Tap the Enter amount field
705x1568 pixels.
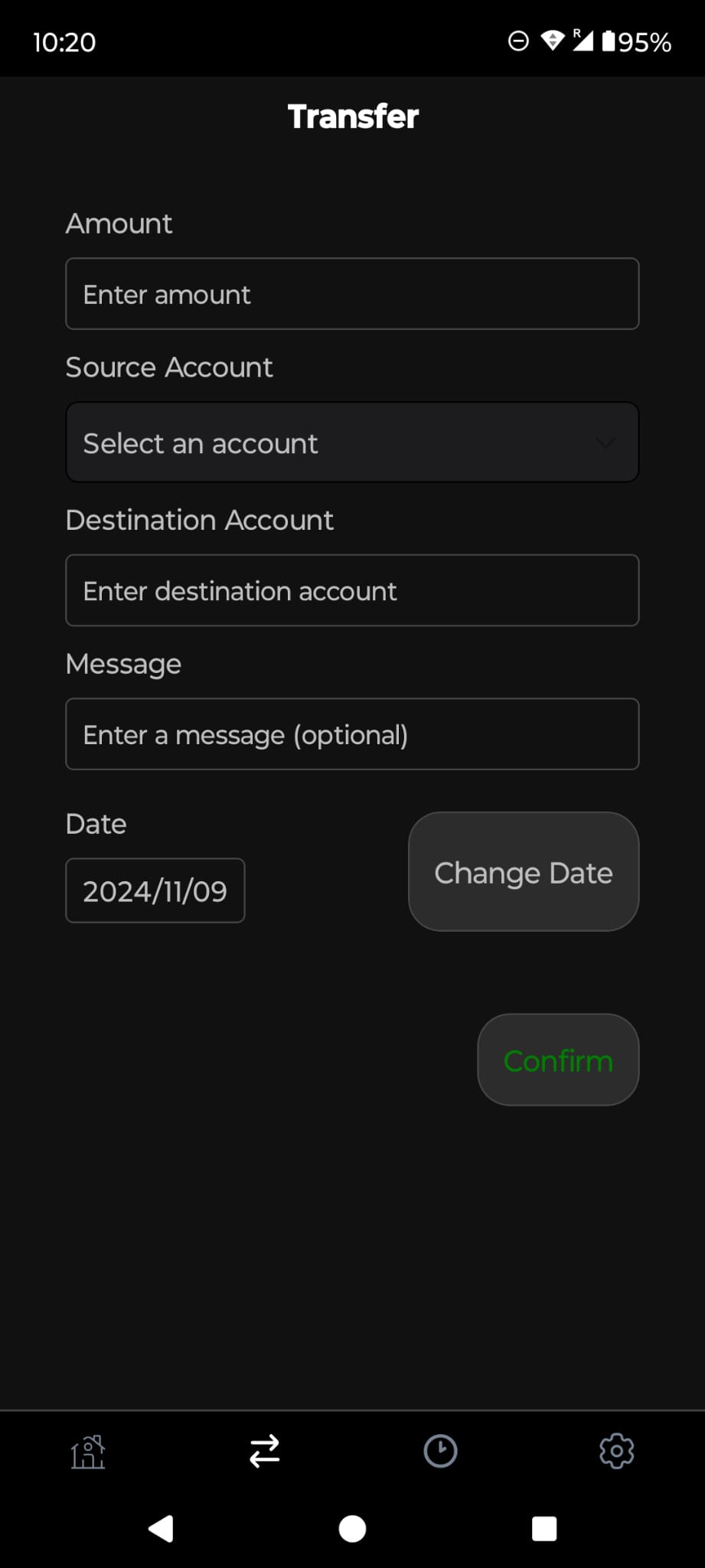click(352, 294)
